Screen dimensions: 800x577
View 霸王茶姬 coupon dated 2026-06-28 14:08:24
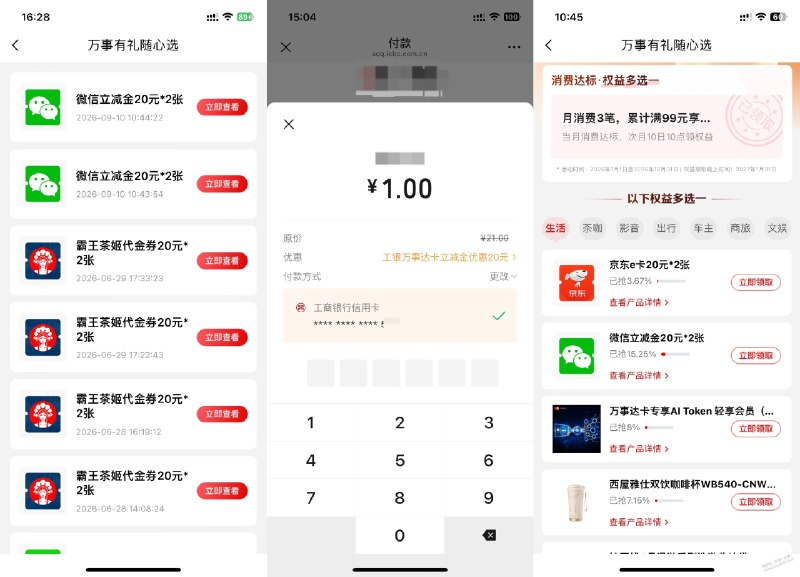222,491
